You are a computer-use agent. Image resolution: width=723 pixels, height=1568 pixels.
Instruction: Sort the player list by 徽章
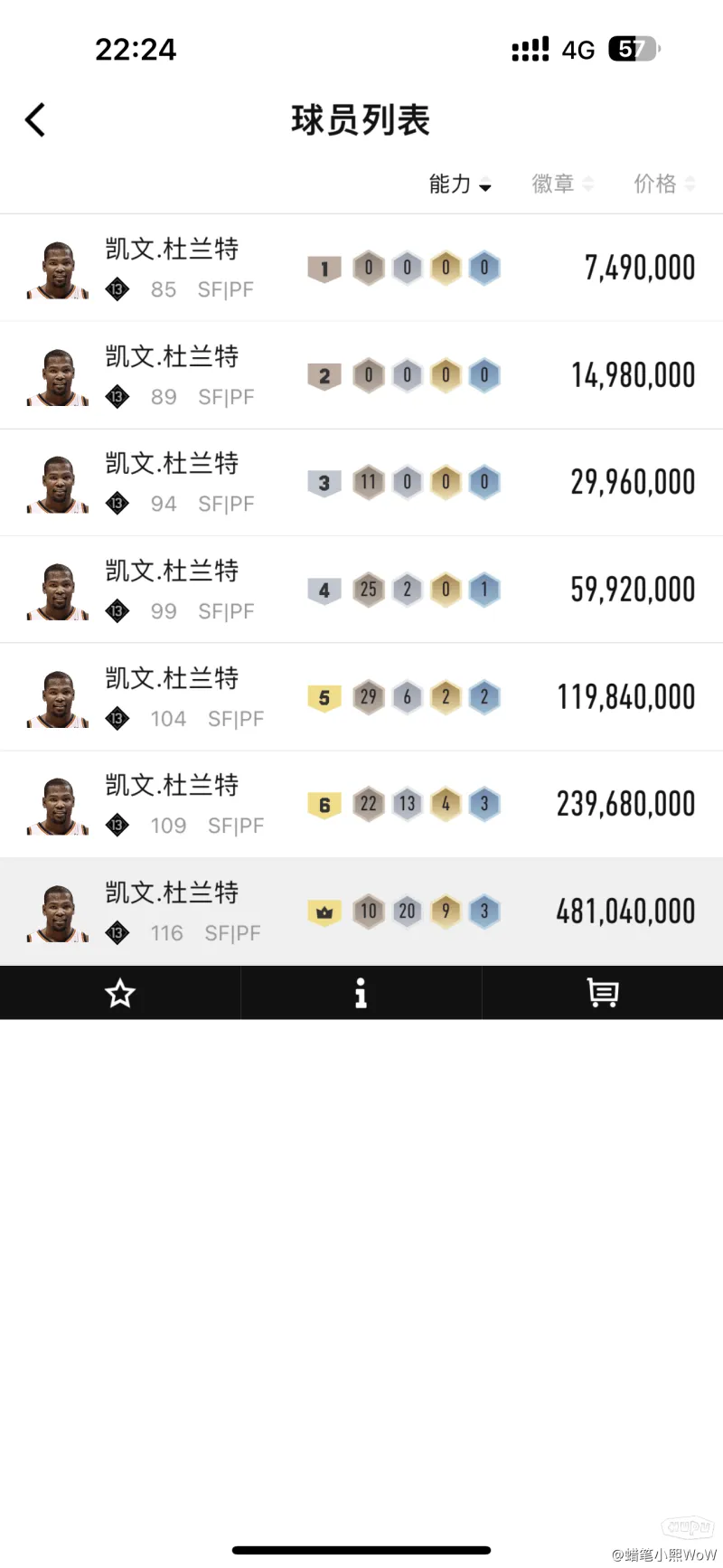point(561,184)
